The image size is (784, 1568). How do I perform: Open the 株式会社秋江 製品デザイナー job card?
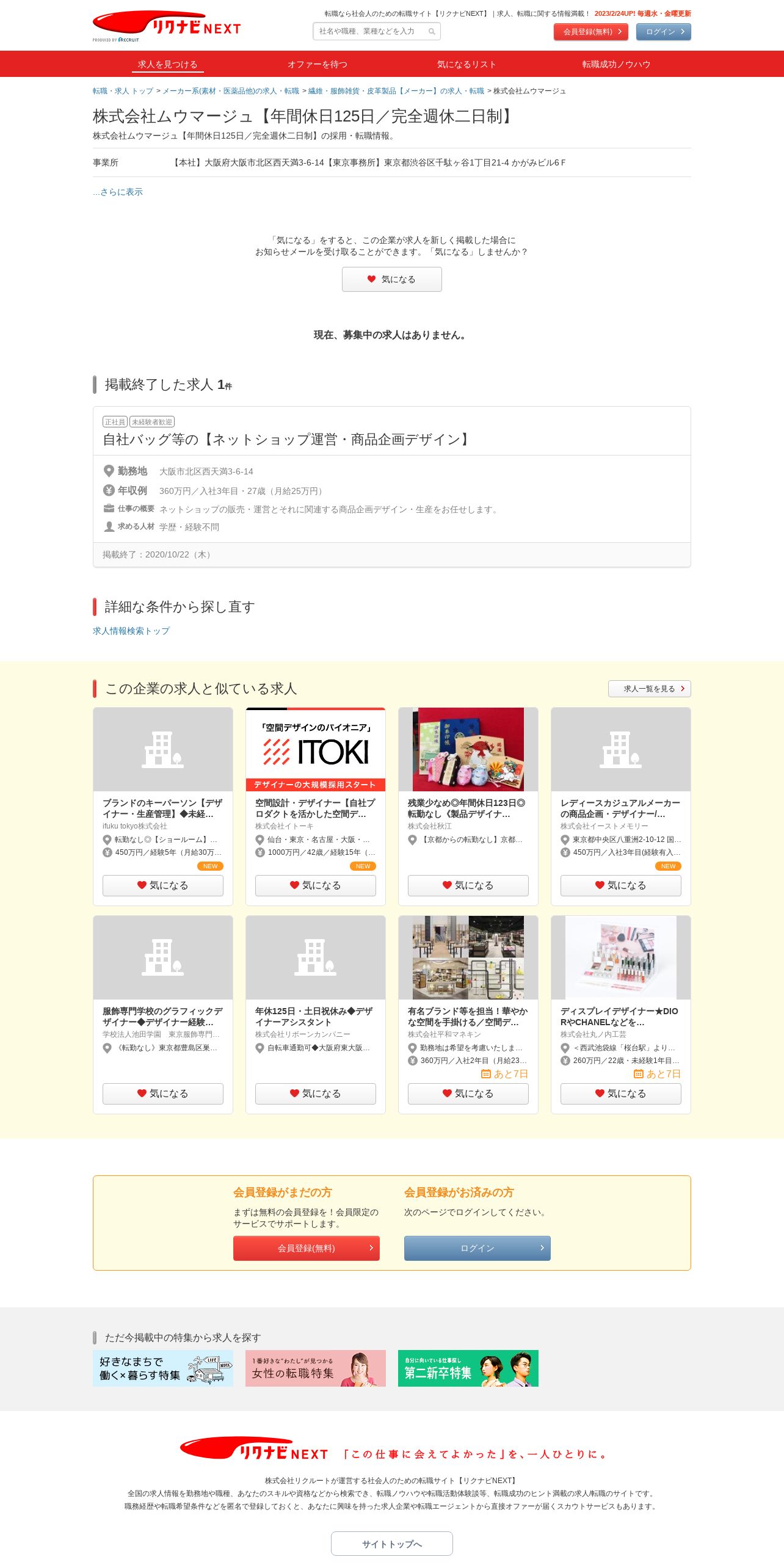tap(467, 808)
